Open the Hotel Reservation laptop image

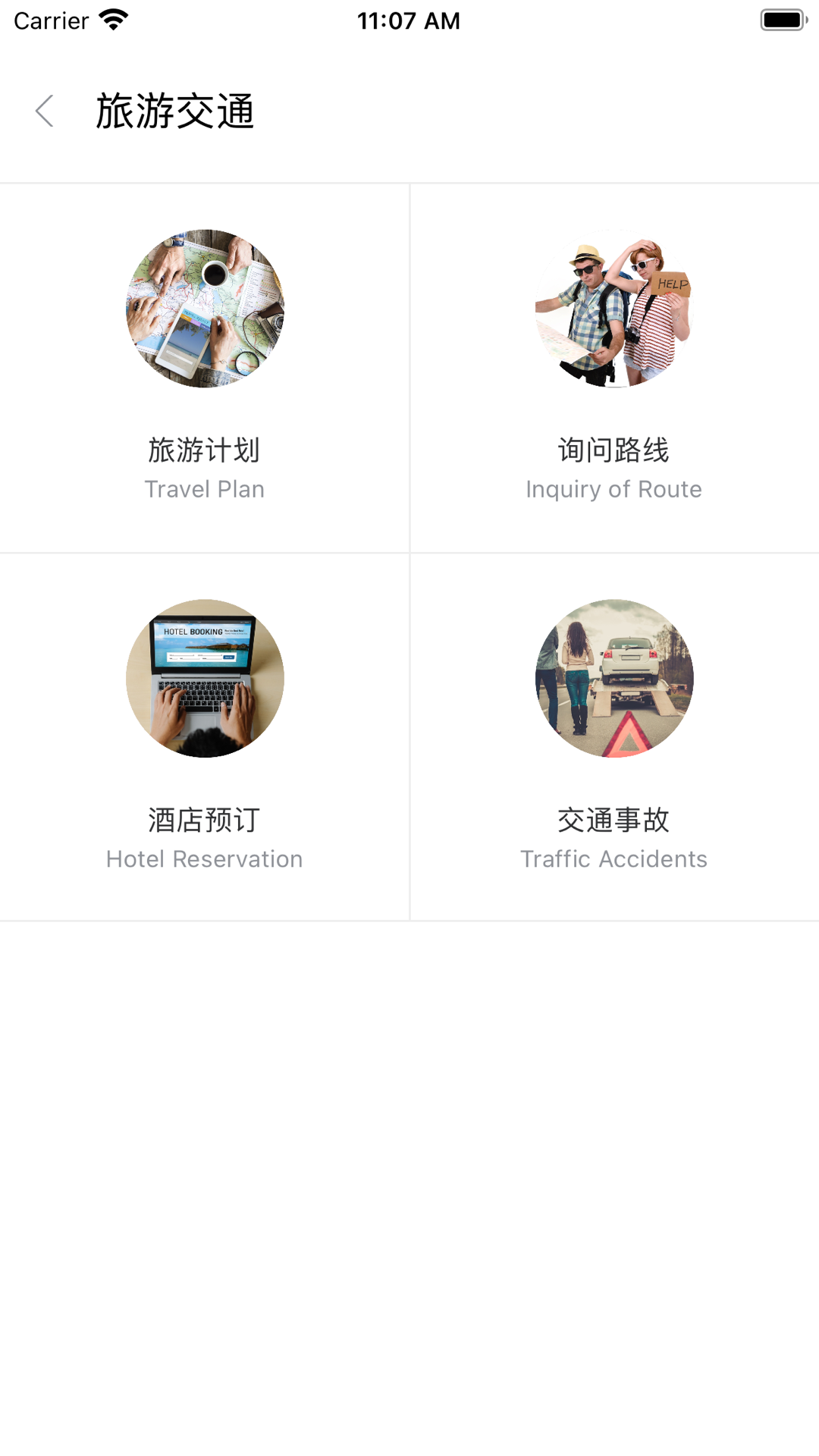click(205, 679)
